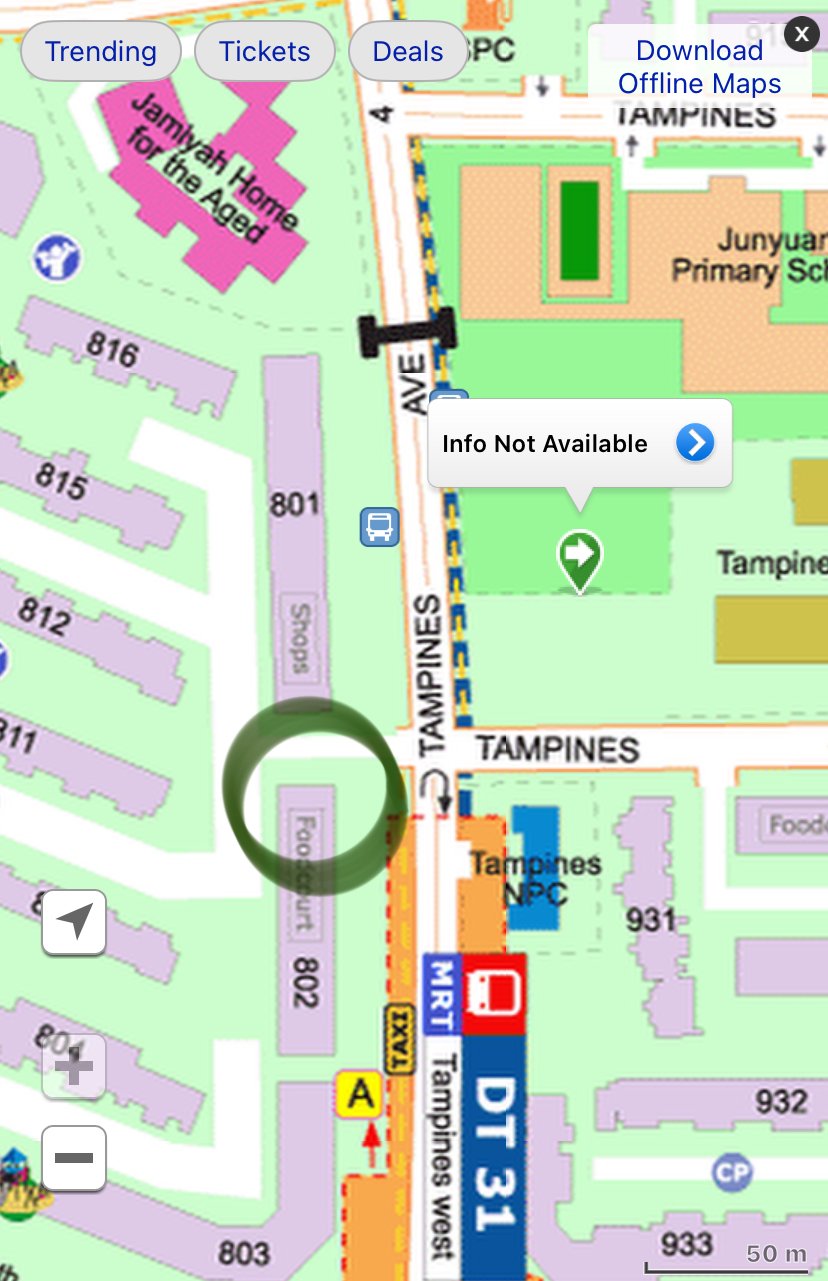Open details arrow on Info Not Available
828x1281 pixels.
(x=695, y=443)
